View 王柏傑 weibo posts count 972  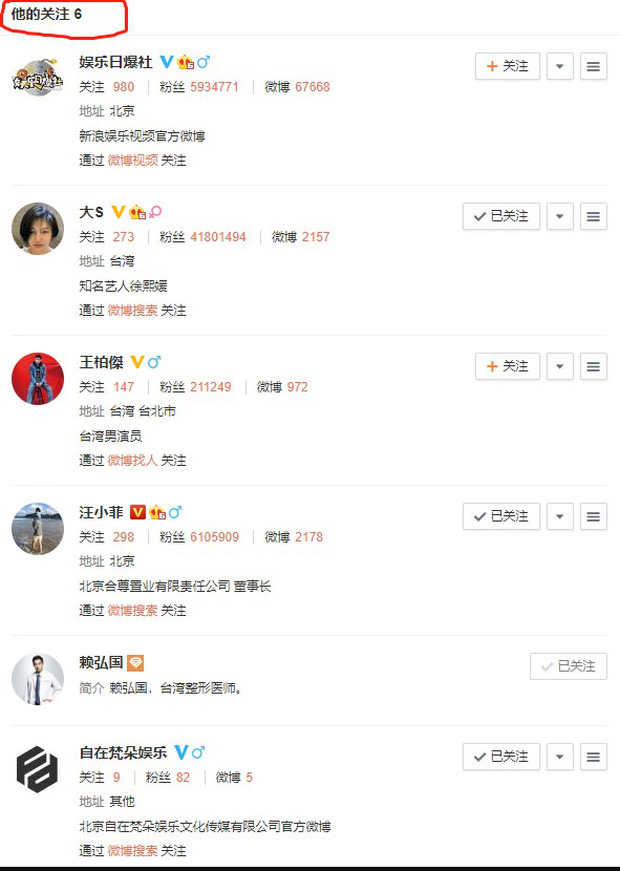[x=297, y=387]
